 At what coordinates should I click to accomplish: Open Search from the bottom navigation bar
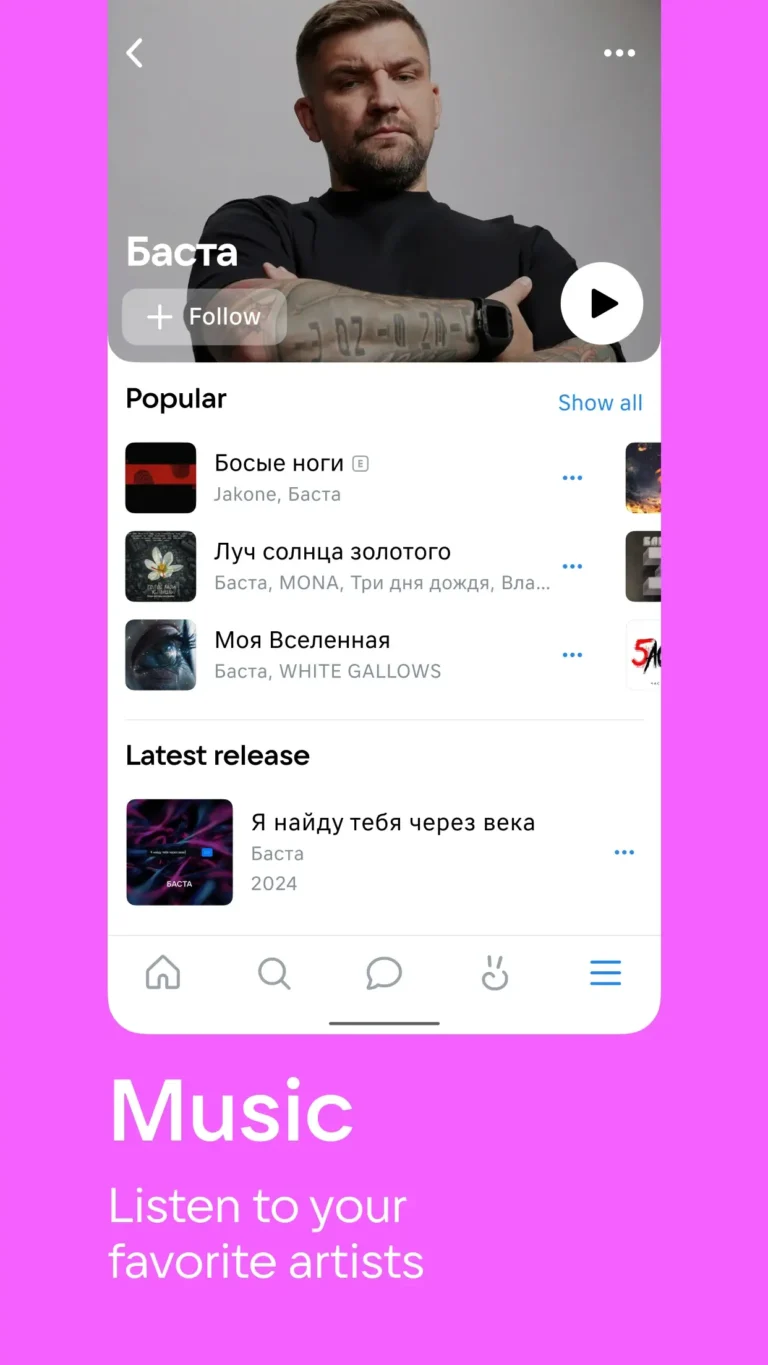(x=273, y=972)
